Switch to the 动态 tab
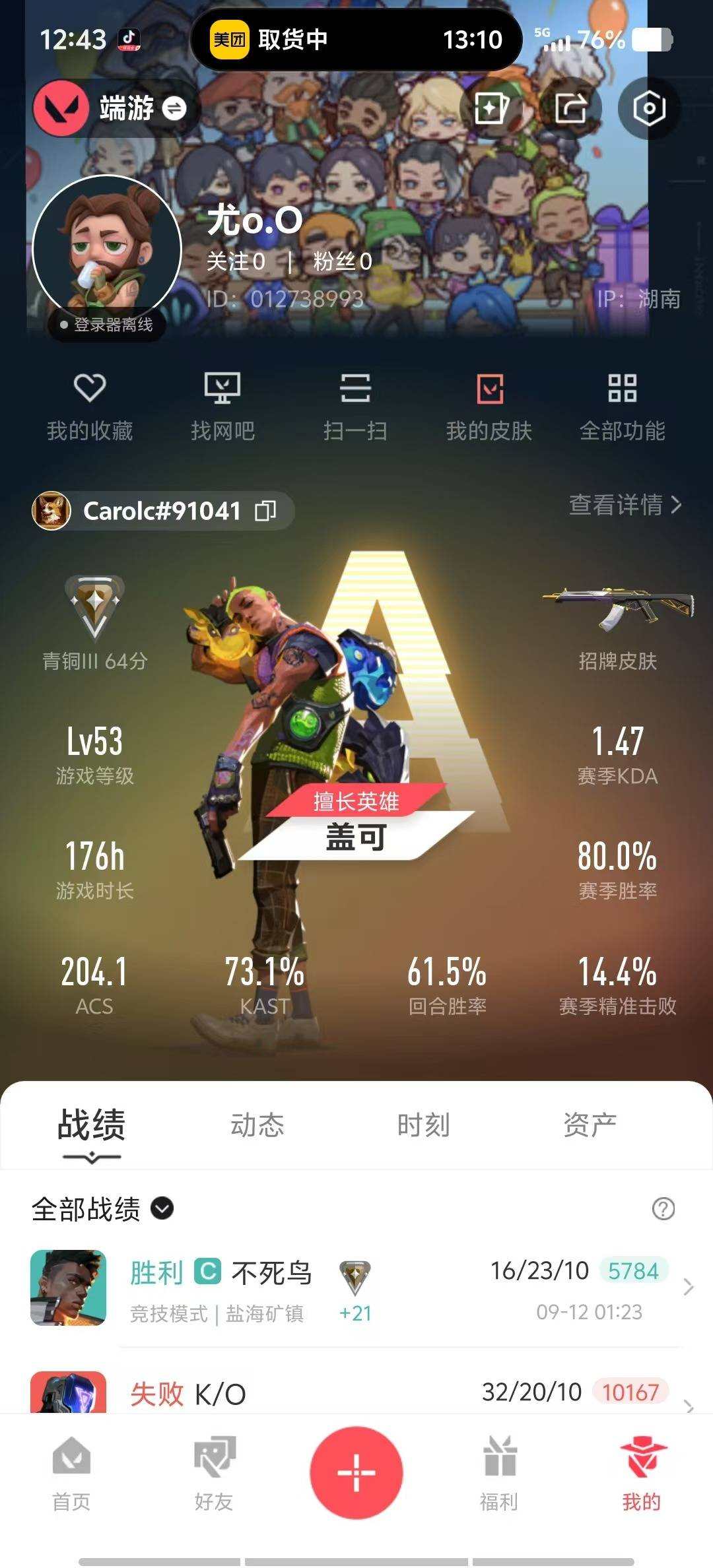This screenshot has width=713, height=1568. [x=257, y=1127]
